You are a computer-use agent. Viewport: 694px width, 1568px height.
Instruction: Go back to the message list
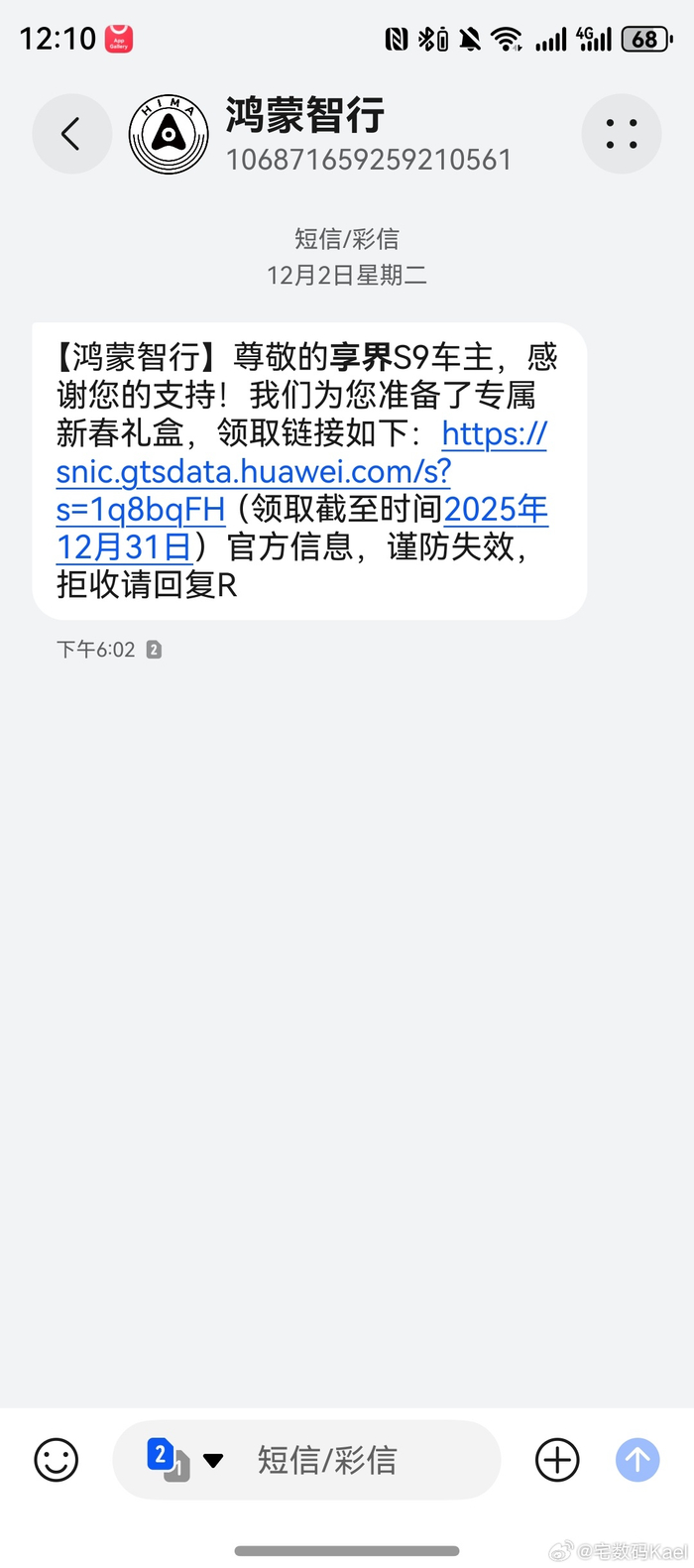point(71,134)
